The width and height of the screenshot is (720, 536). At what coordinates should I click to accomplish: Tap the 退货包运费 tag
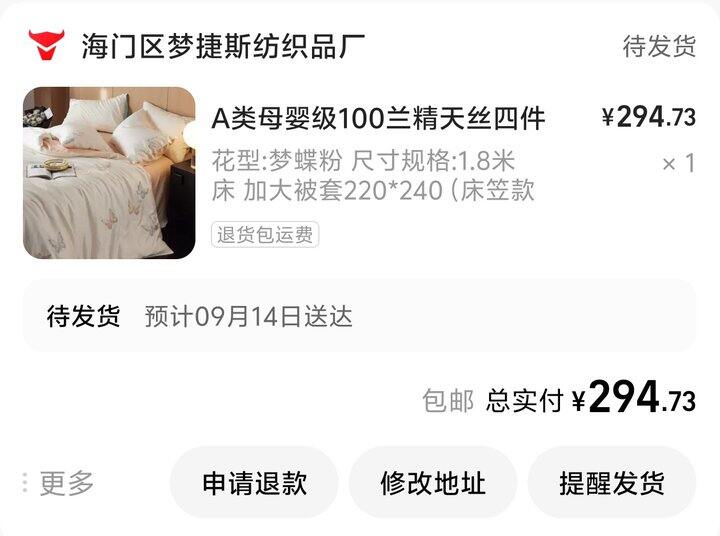pyautogui.click(x=265, y=235)
